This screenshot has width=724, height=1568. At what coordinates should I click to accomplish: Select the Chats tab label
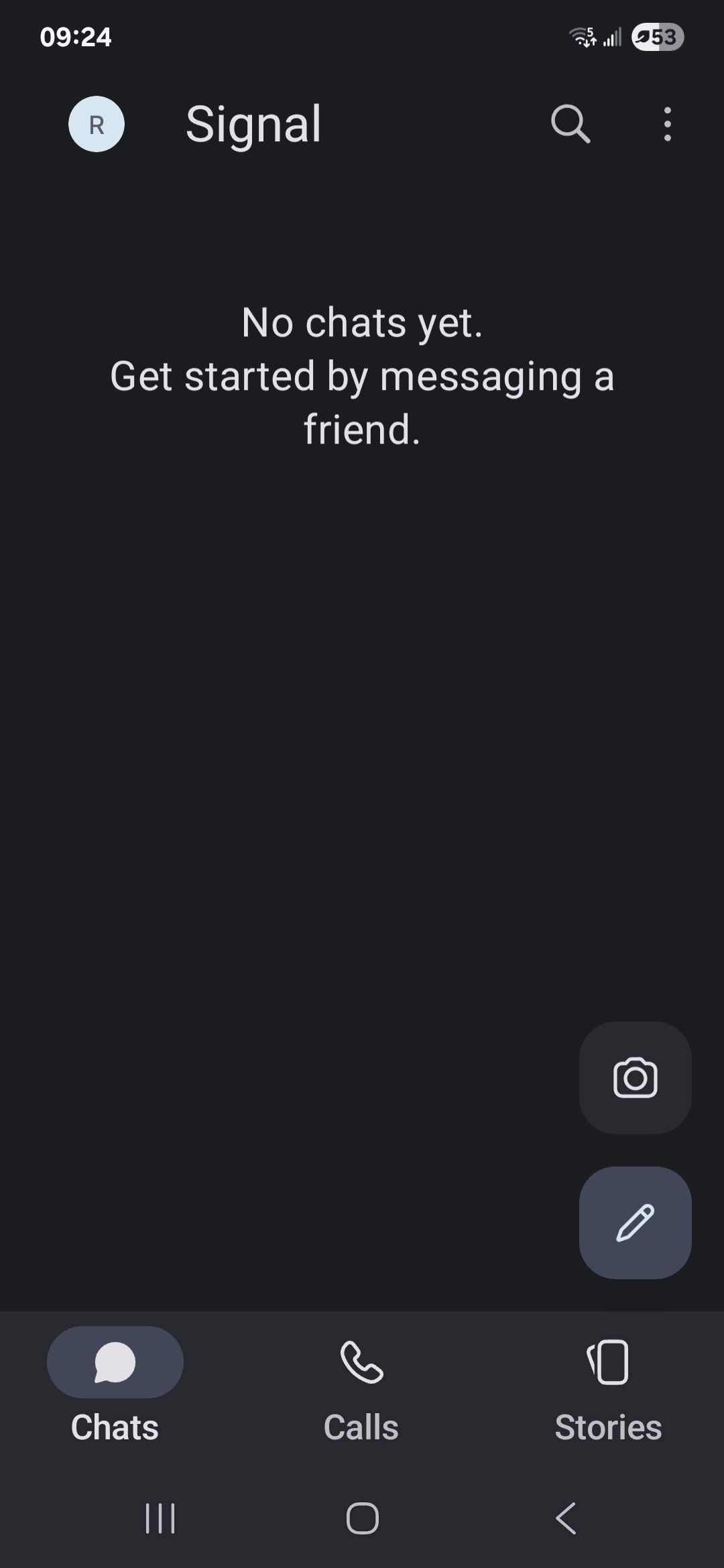coord(114,1426)
